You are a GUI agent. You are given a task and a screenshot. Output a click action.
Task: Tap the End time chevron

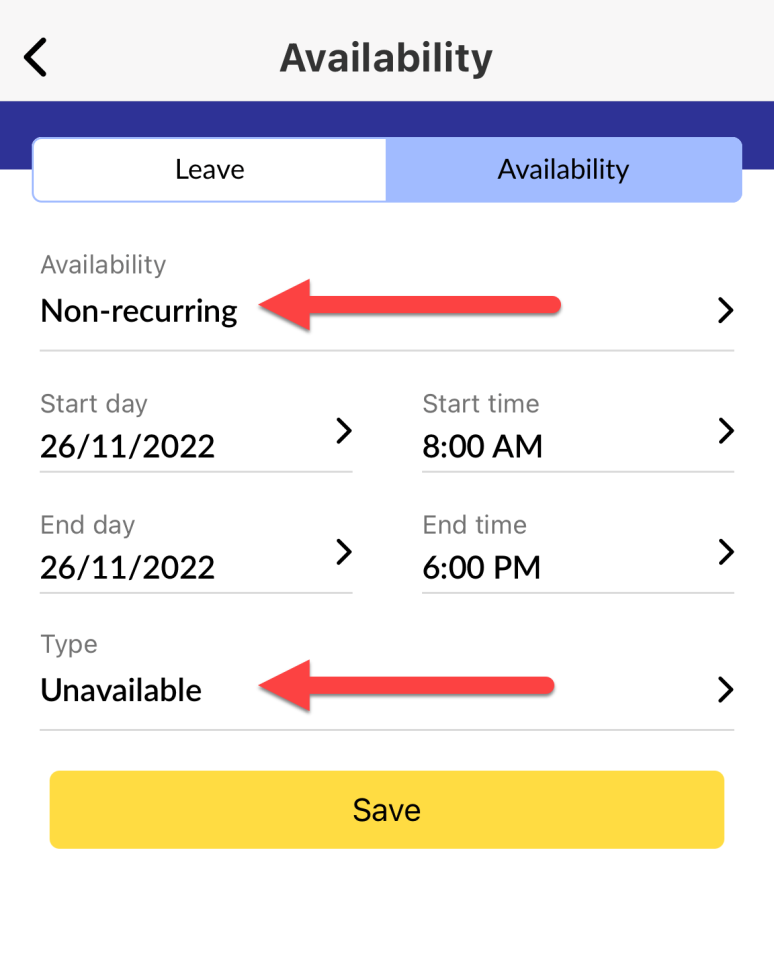click(726, 552)
